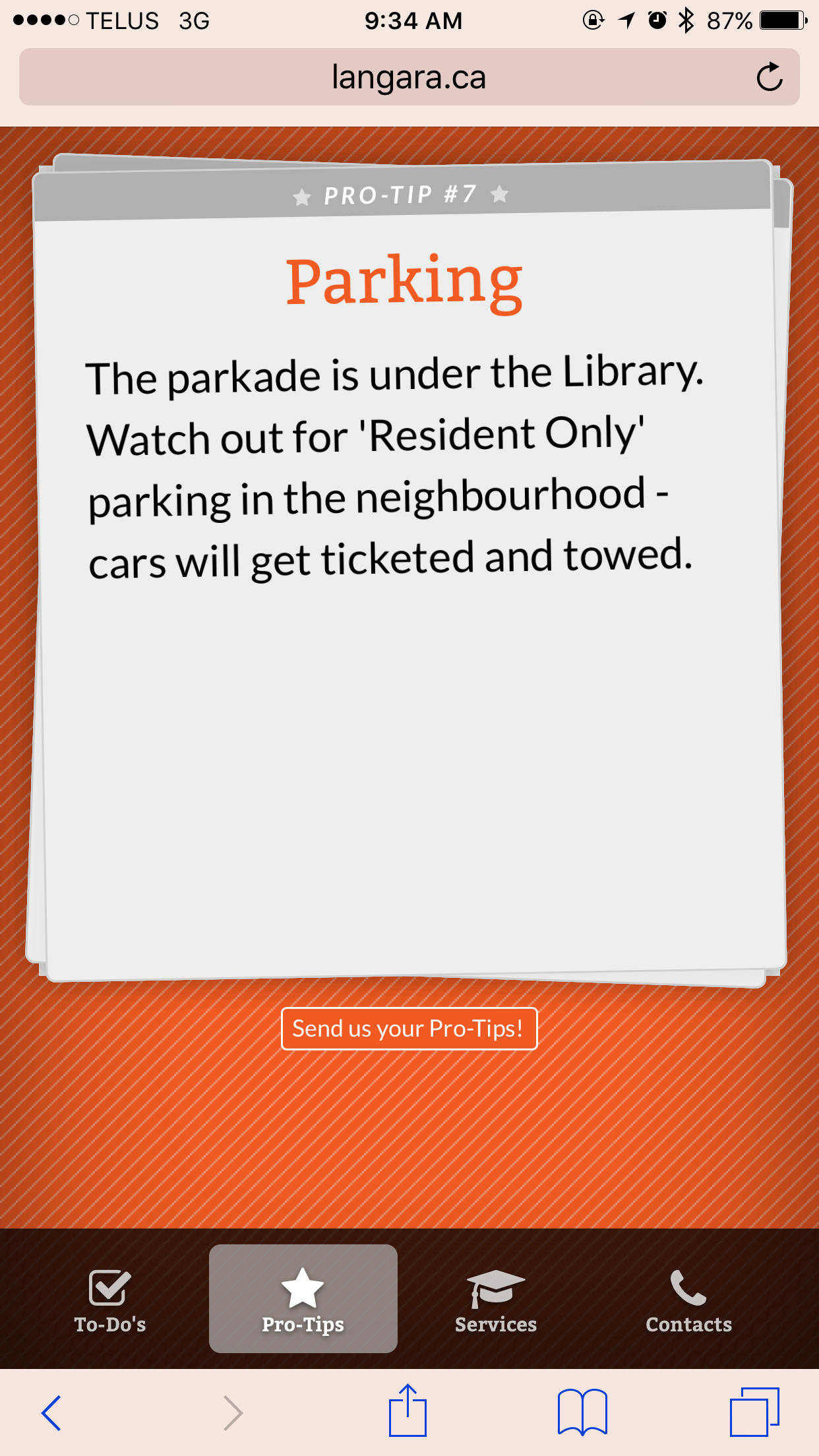Image resolution: width=819 pixels, height=1456 pixels.
Task: Send us your Pro-Tips button
Action: click(409, 1029)
